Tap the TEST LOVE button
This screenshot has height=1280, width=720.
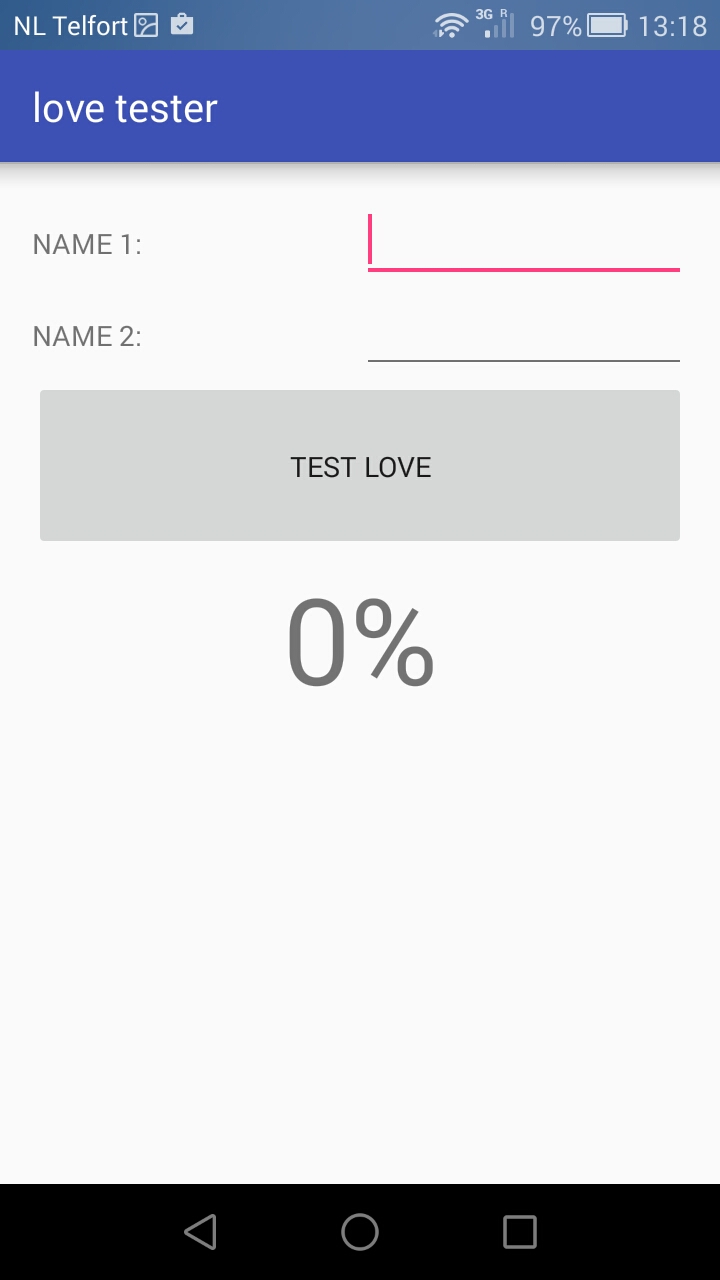tap(360, 465)
